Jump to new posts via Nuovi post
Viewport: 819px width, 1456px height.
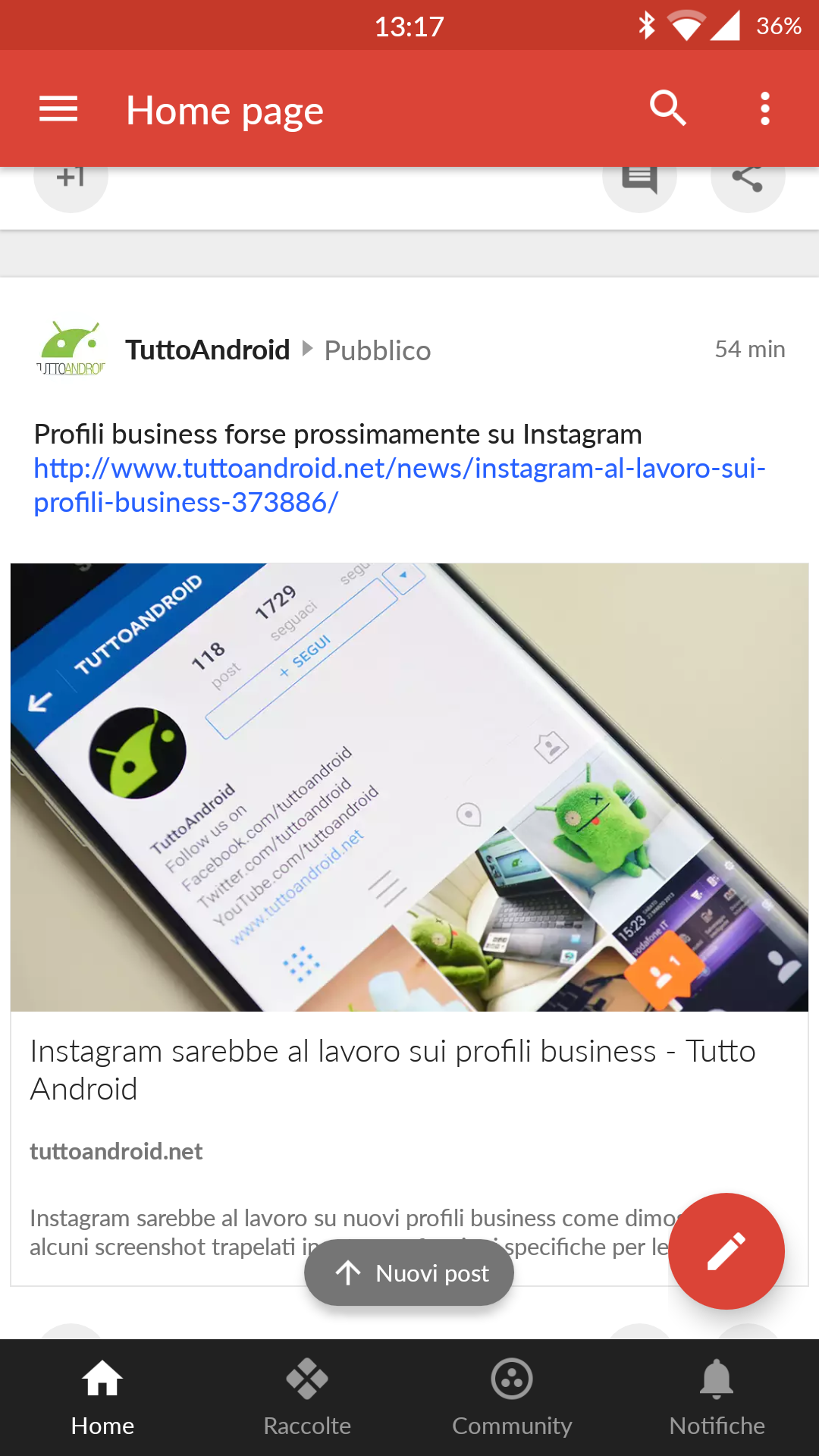click(409, 1272)
